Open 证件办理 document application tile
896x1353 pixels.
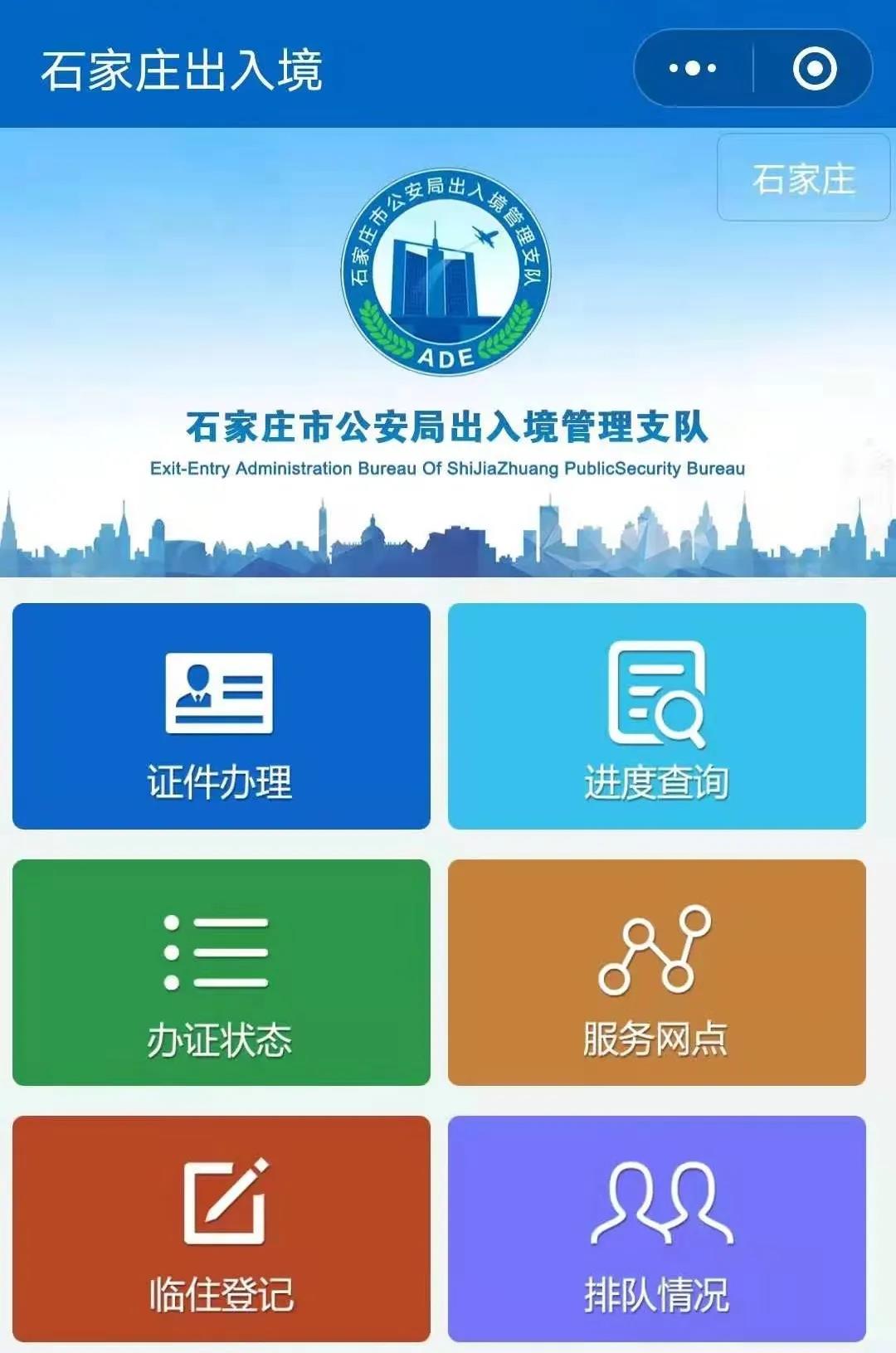tap(221, 716)
